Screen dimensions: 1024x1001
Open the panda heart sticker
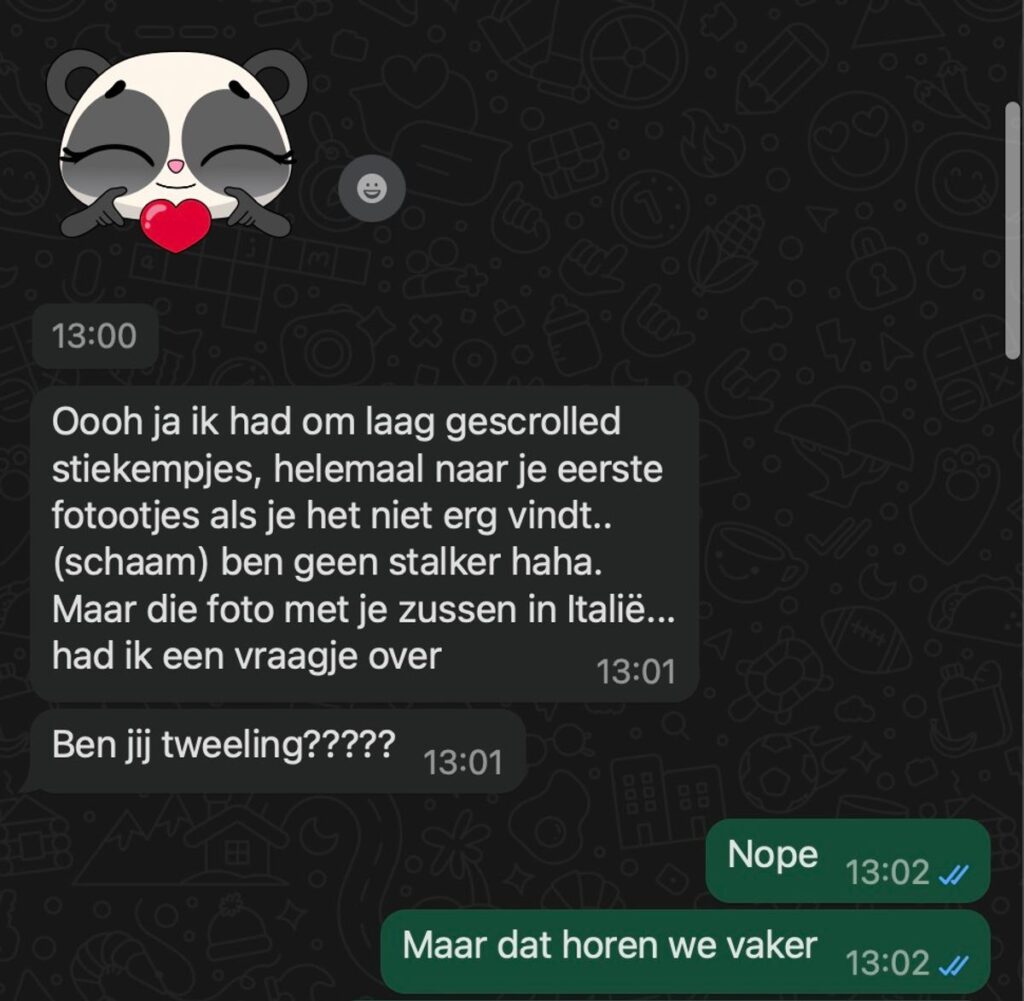[175, 150]
